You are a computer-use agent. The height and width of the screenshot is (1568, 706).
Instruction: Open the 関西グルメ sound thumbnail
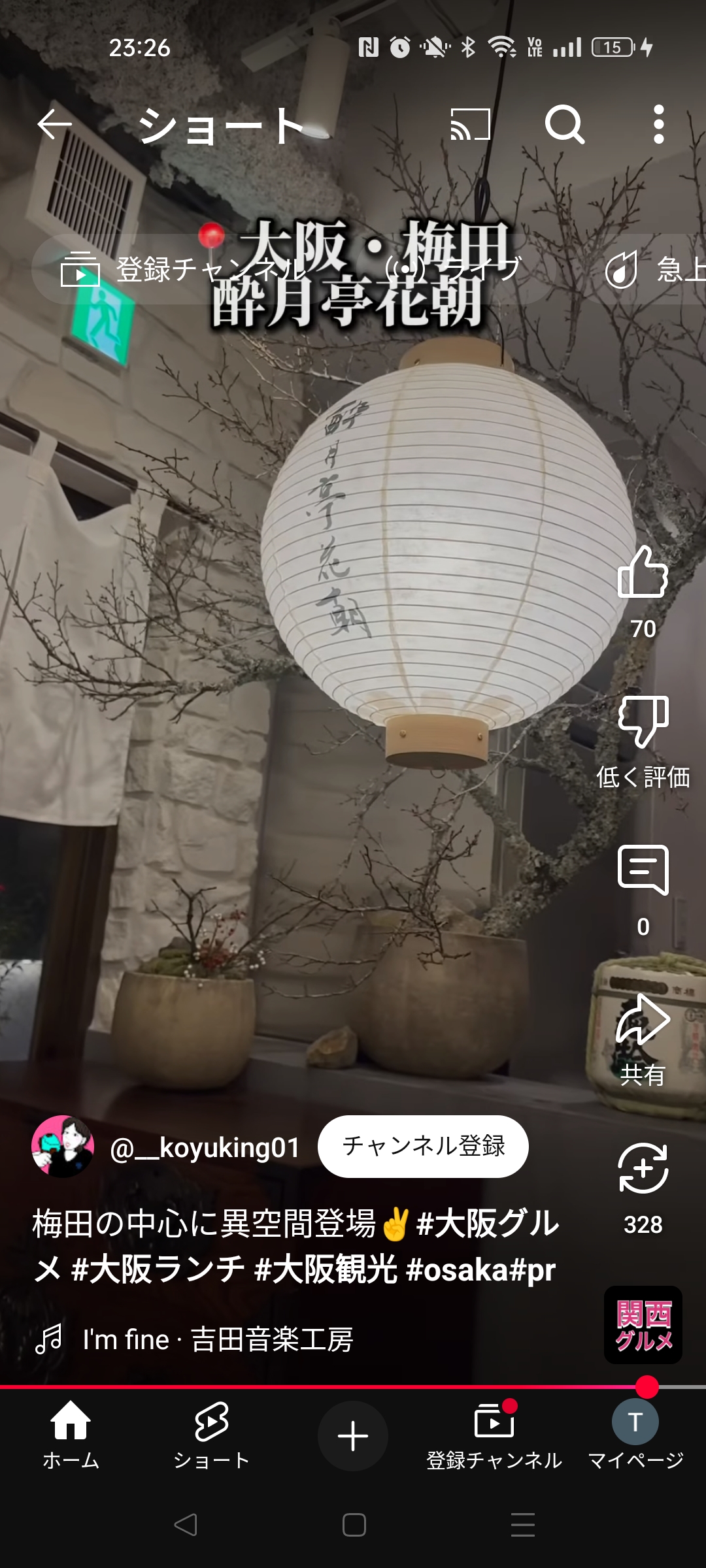pyautogui.click(x=643, y=1325)
